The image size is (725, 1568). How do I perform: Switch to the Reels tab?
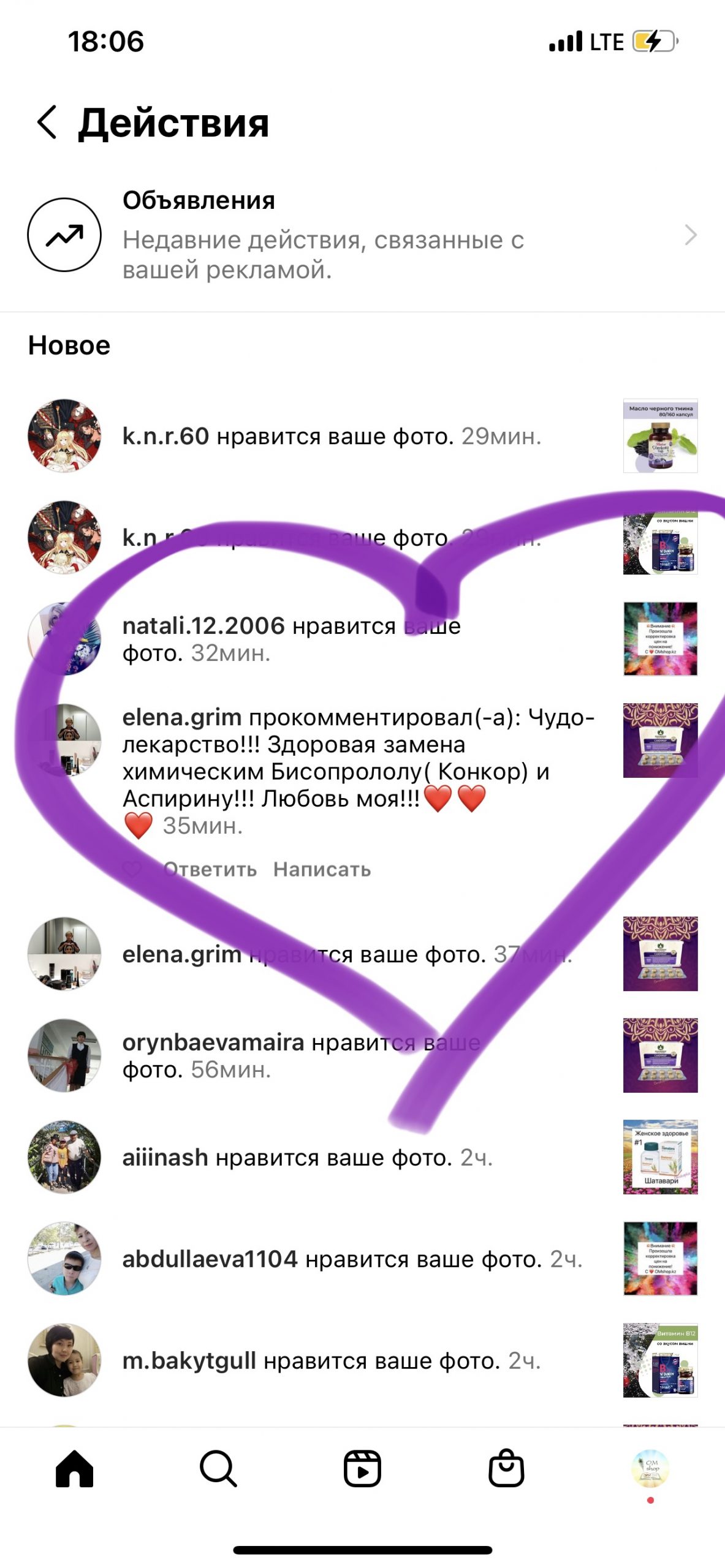(362, 1468)
